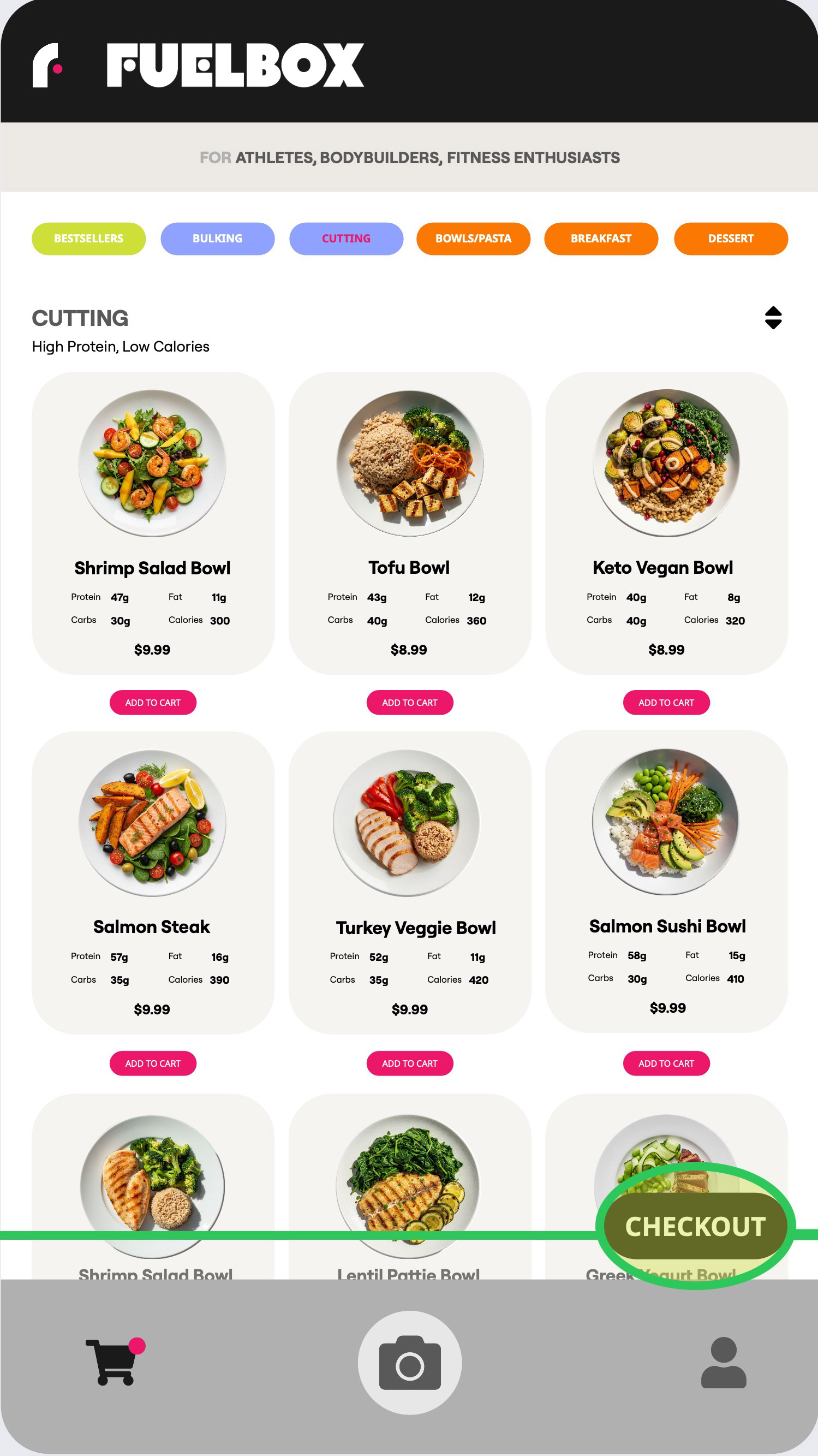The width and height of the screenshot is (818, 1456).
Task: Open the Dessert category
Action: (x=731, y=239)
